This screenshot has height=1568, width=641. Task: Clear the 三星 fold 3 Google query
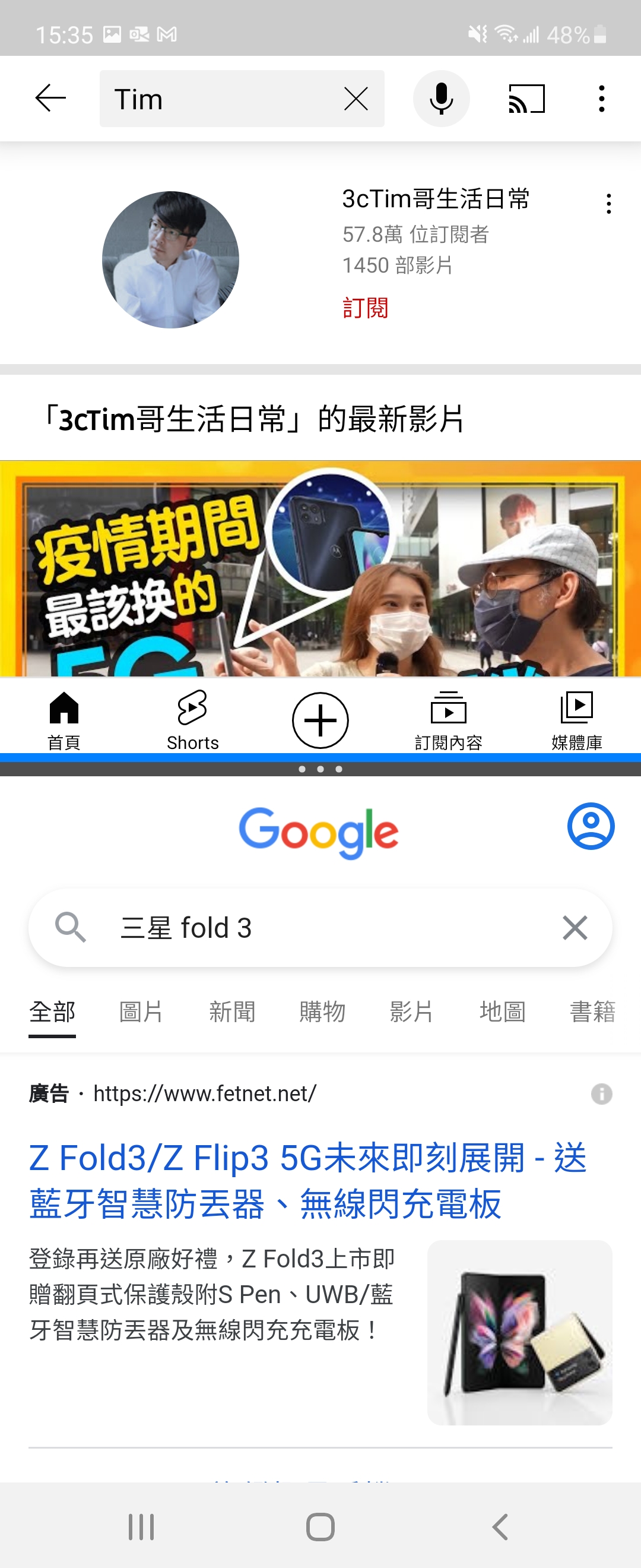pyautogui.click(x=574, y=928)
